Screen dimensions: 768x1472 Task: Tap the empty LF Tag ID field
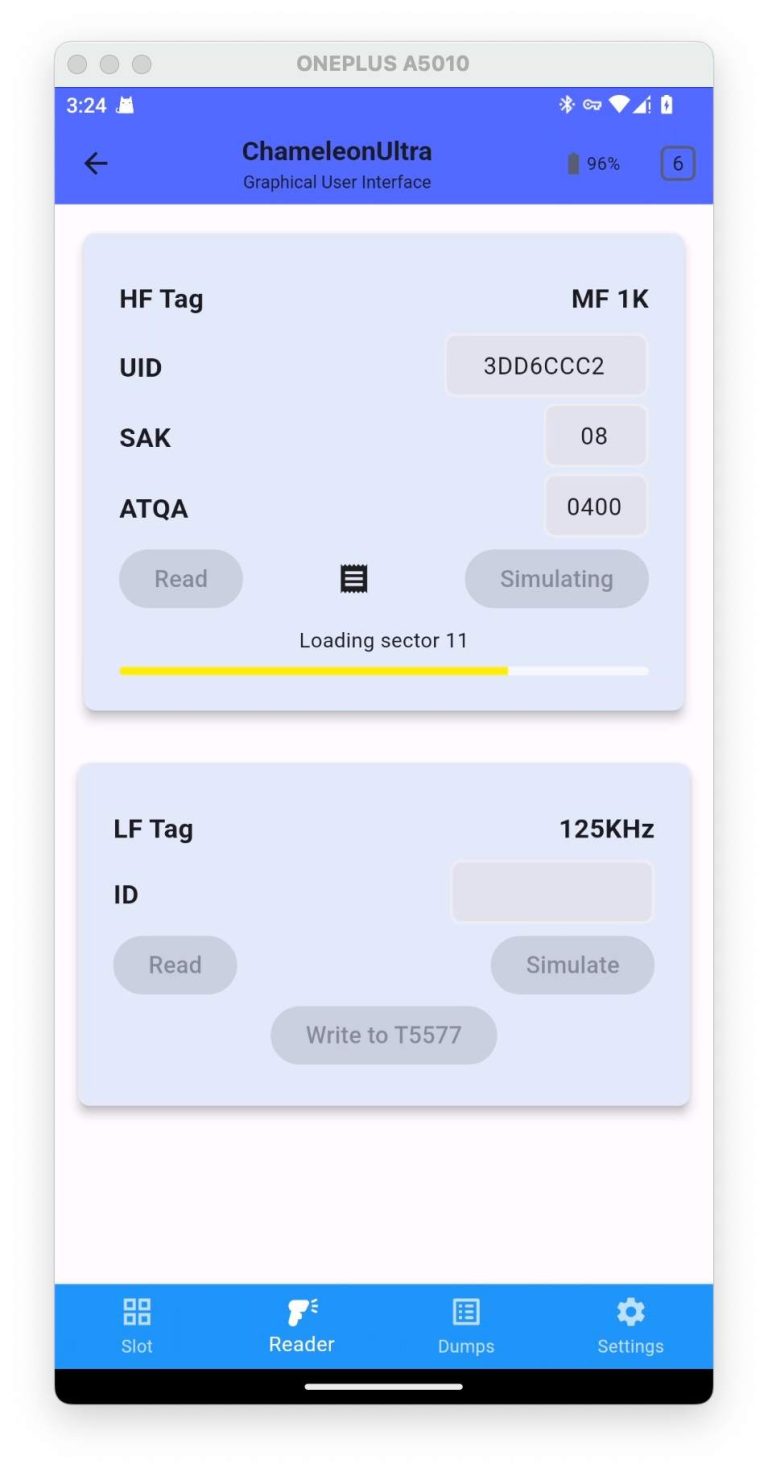pyautogui.click(x=551, y=891)
